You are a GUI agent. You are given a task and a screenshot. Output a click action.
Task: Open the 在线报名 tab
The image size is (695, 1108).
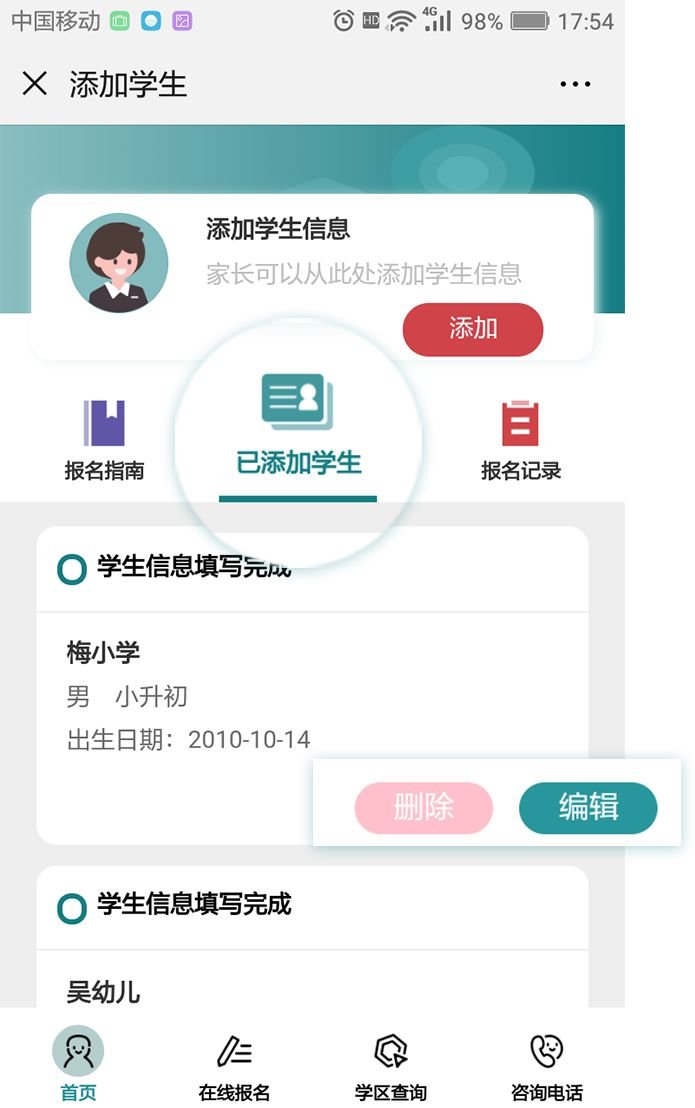coord(234,1064)
